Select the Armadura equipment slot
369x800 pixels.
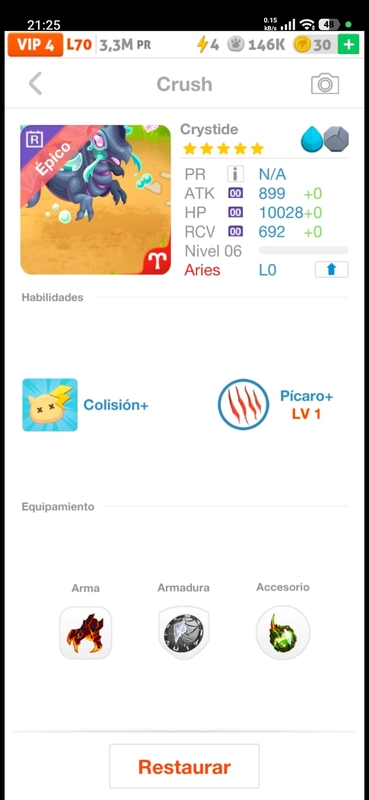pos(184,633)
